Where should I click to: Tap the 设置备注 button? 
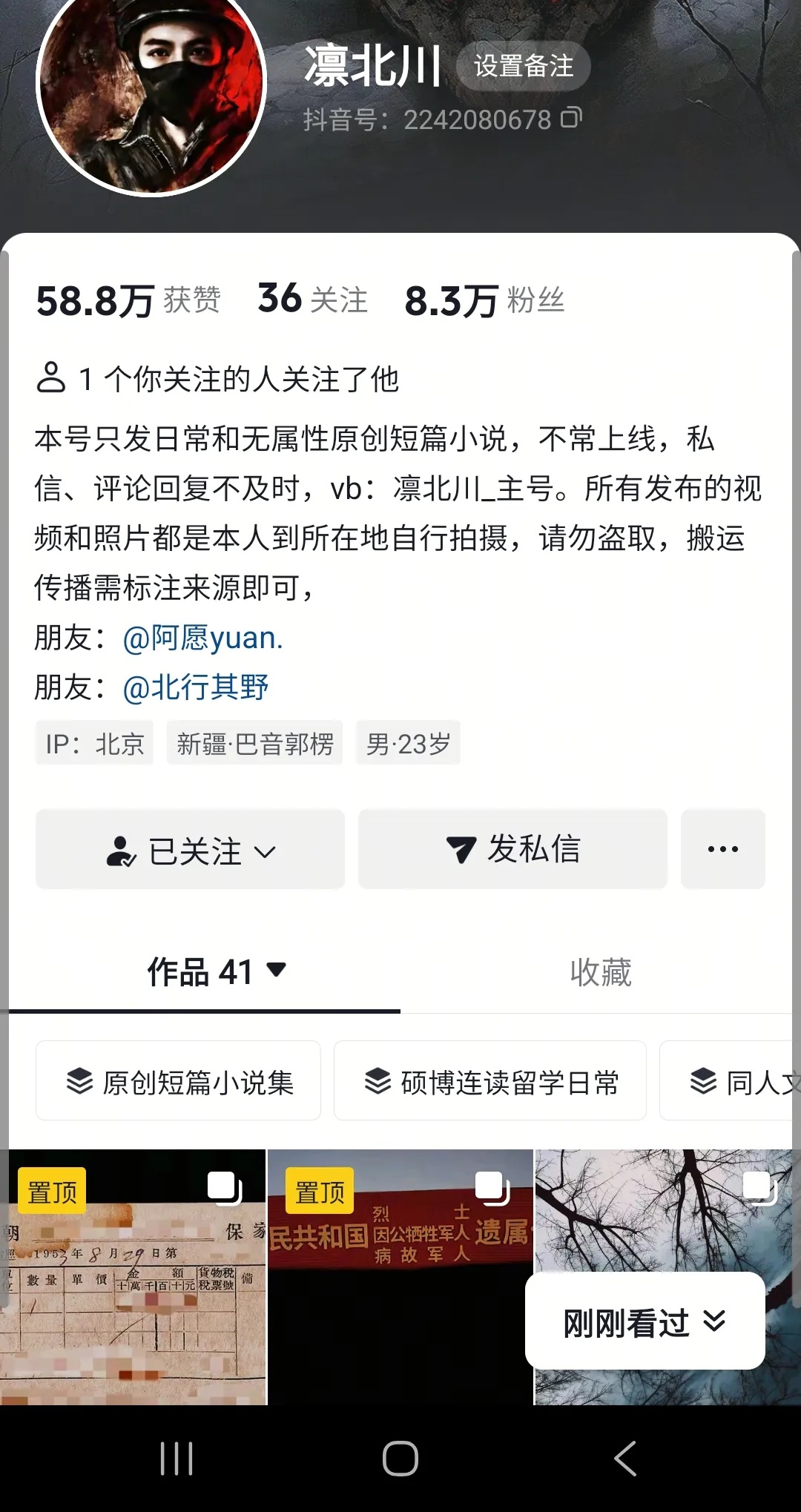pos(524,66)
